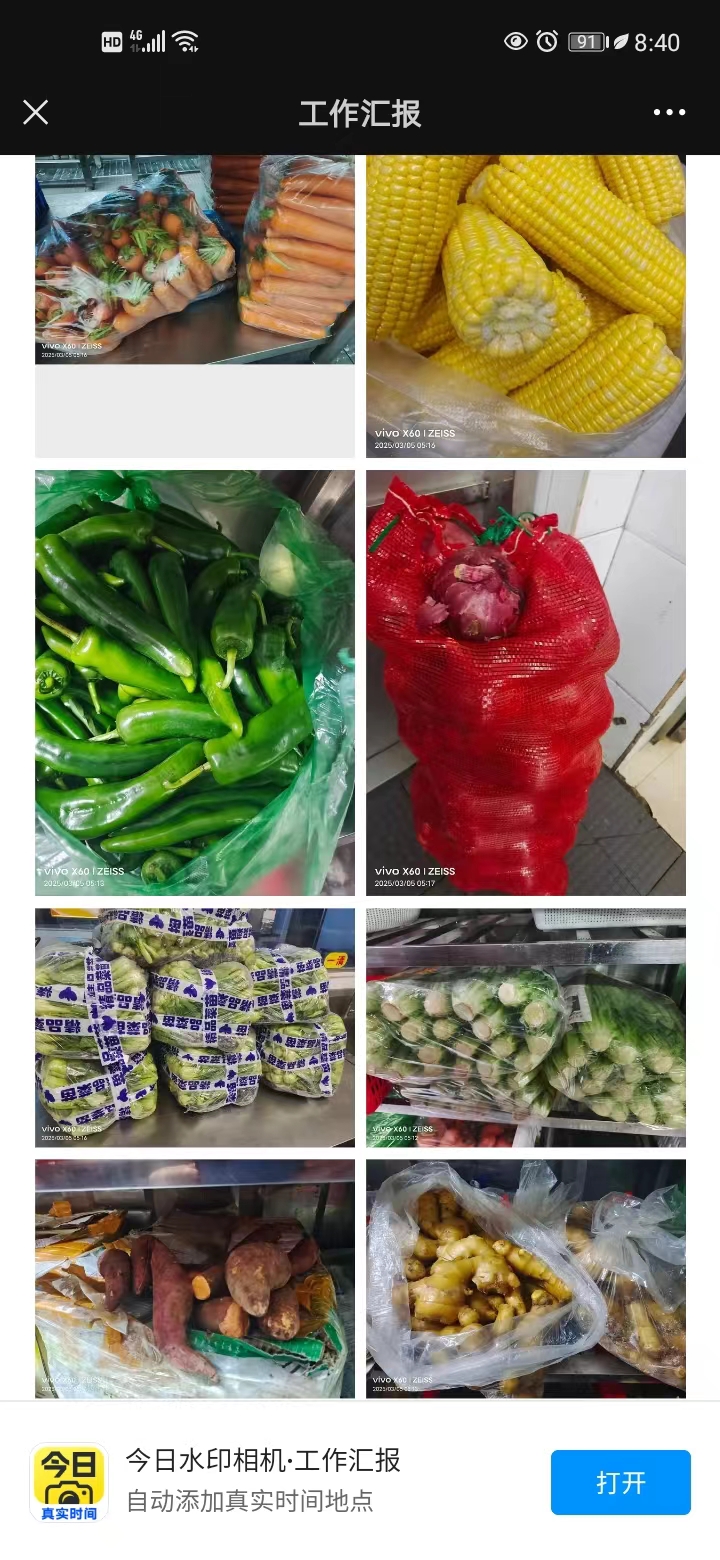
Task: Open the ginger bag photo
Action: [525, 1278]
